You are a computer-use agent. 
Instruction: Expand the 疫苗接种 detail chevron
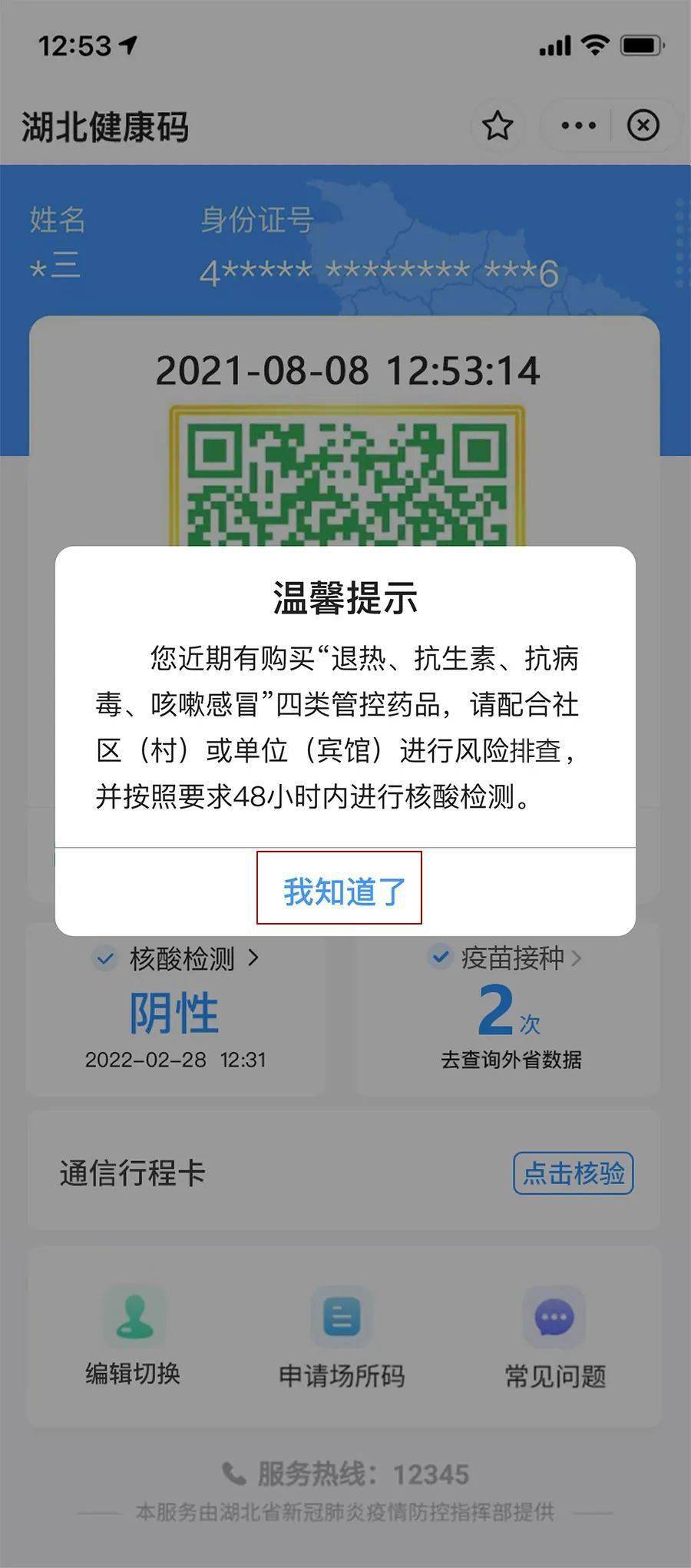[578, 958]
